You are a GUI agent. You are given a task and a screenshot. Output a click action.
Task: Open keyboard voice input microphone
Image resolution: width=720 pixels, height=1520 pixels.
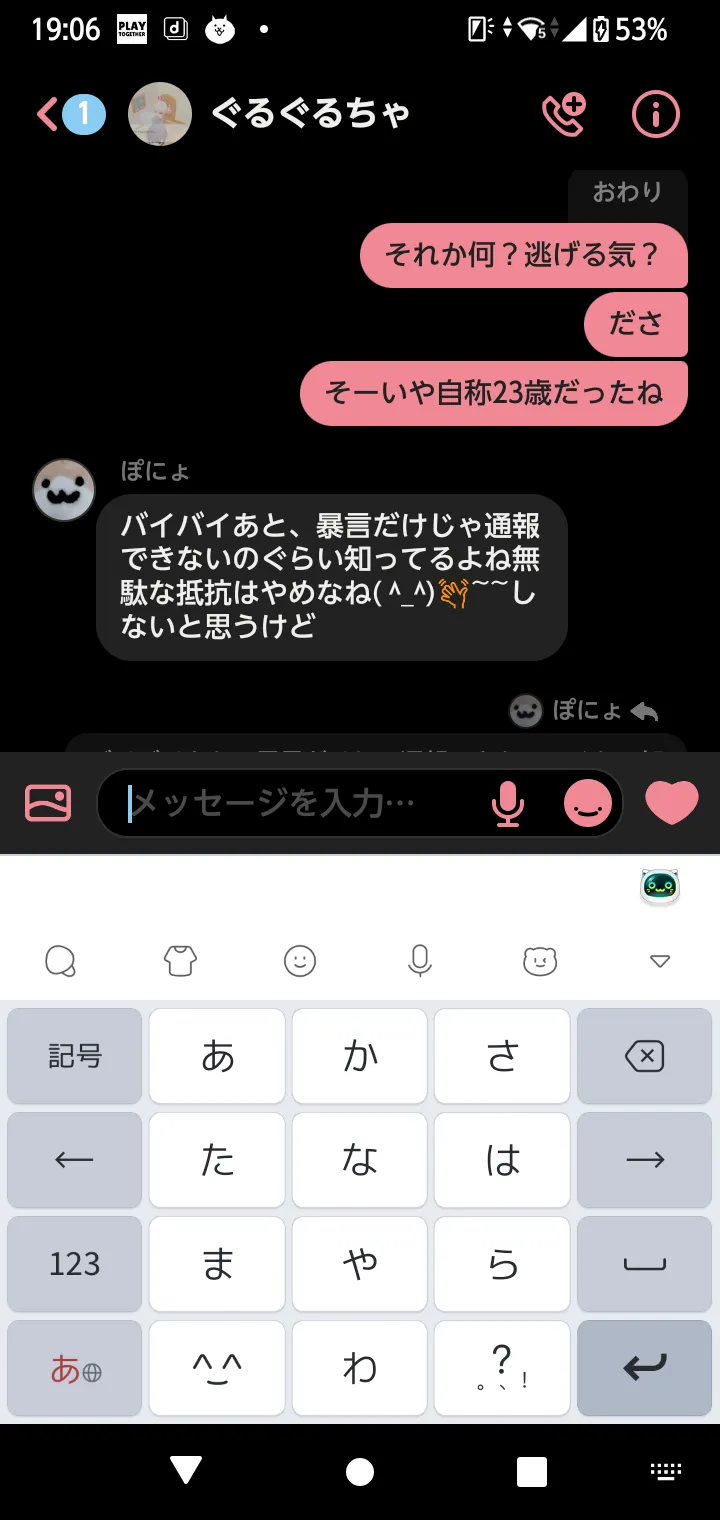point(420,961)
